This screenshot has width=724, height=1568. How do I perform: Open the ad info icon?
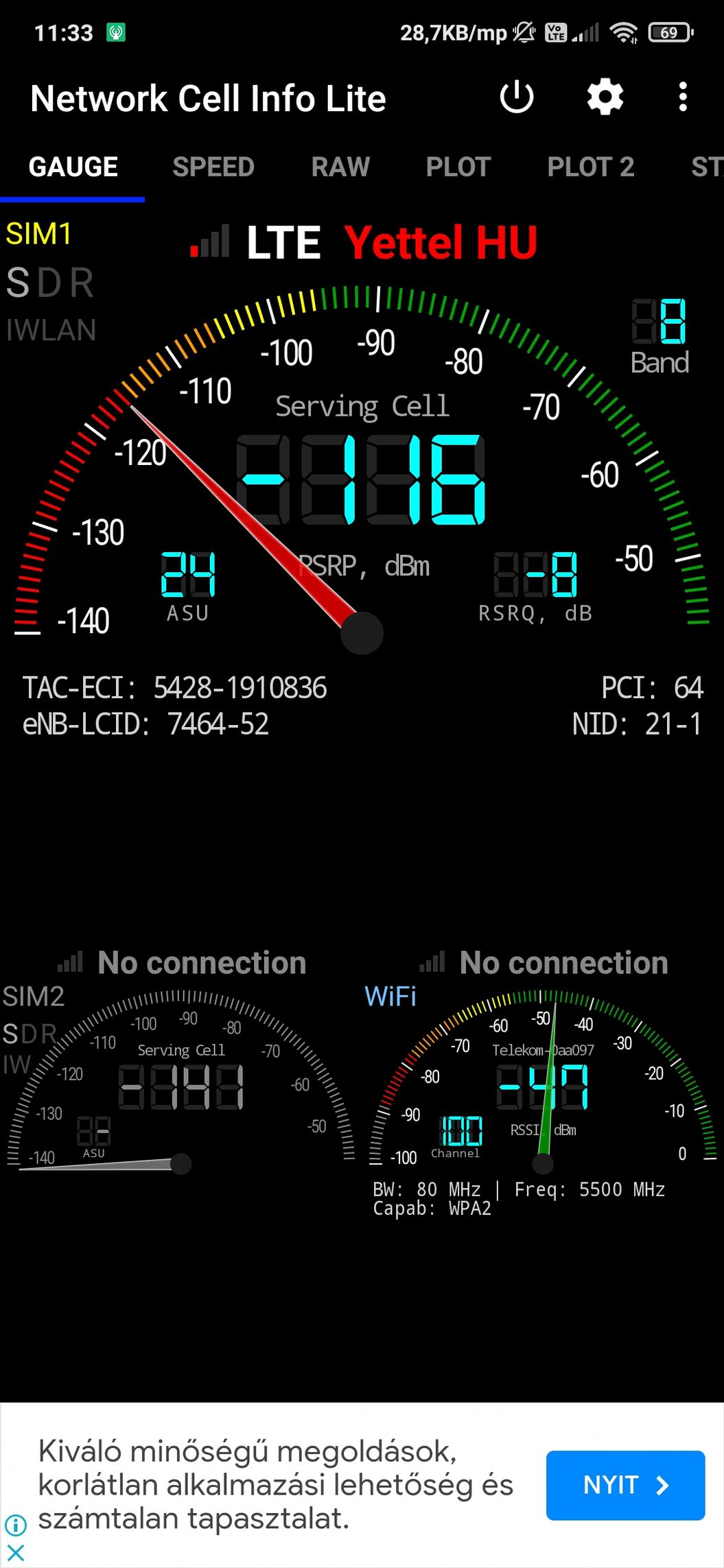[x=15, y=1525]
